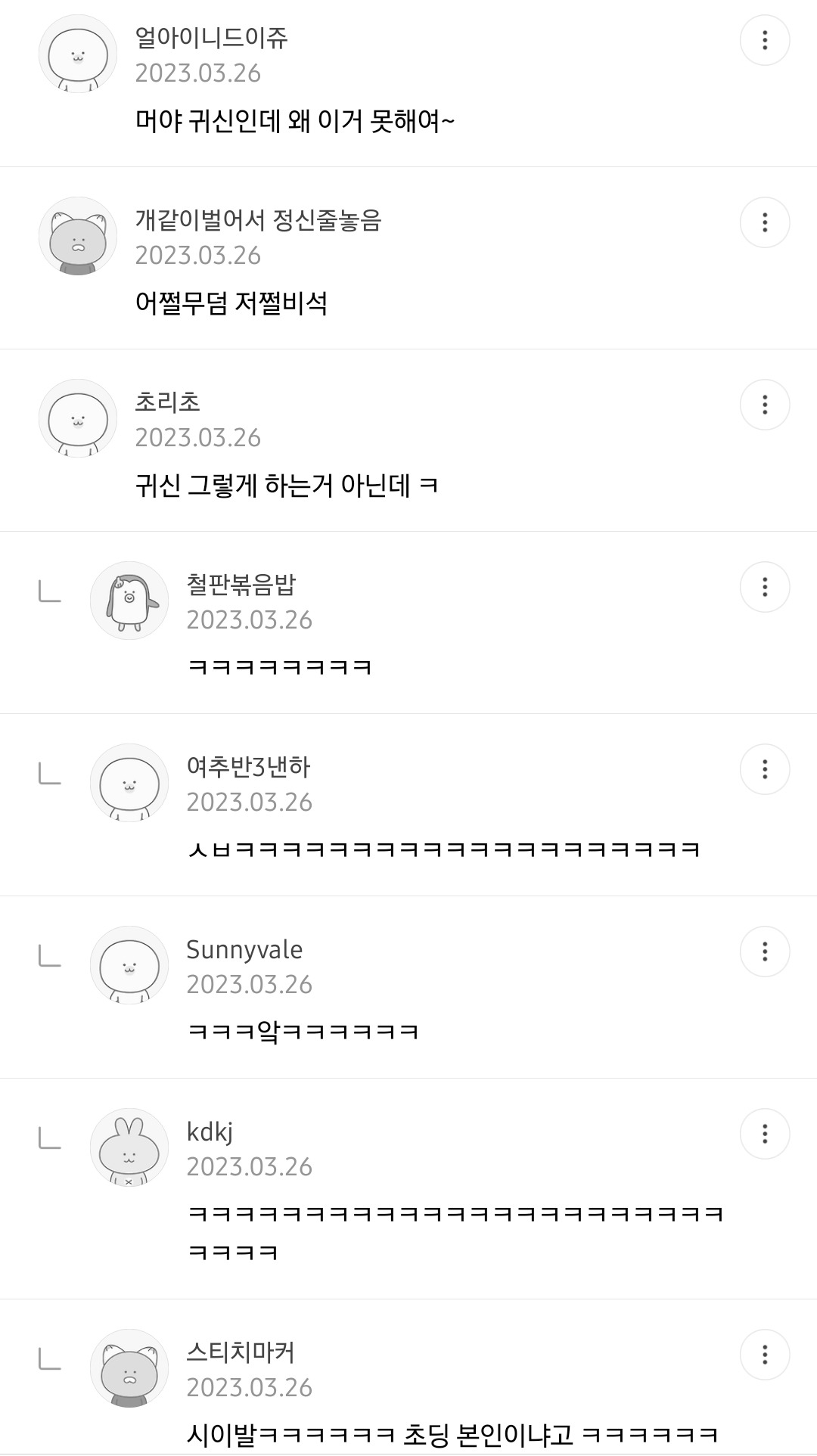Open the profile of 개같이벌어서 정신줄놓음
Image resolution: width=817 pixels, height=1456 pixels.
click(78, 236)
